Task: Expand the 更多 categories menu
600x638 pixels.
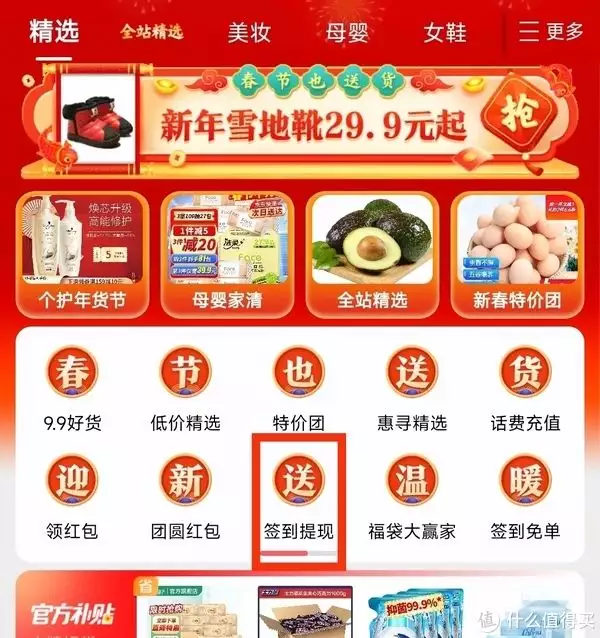Action: [550, 32]
